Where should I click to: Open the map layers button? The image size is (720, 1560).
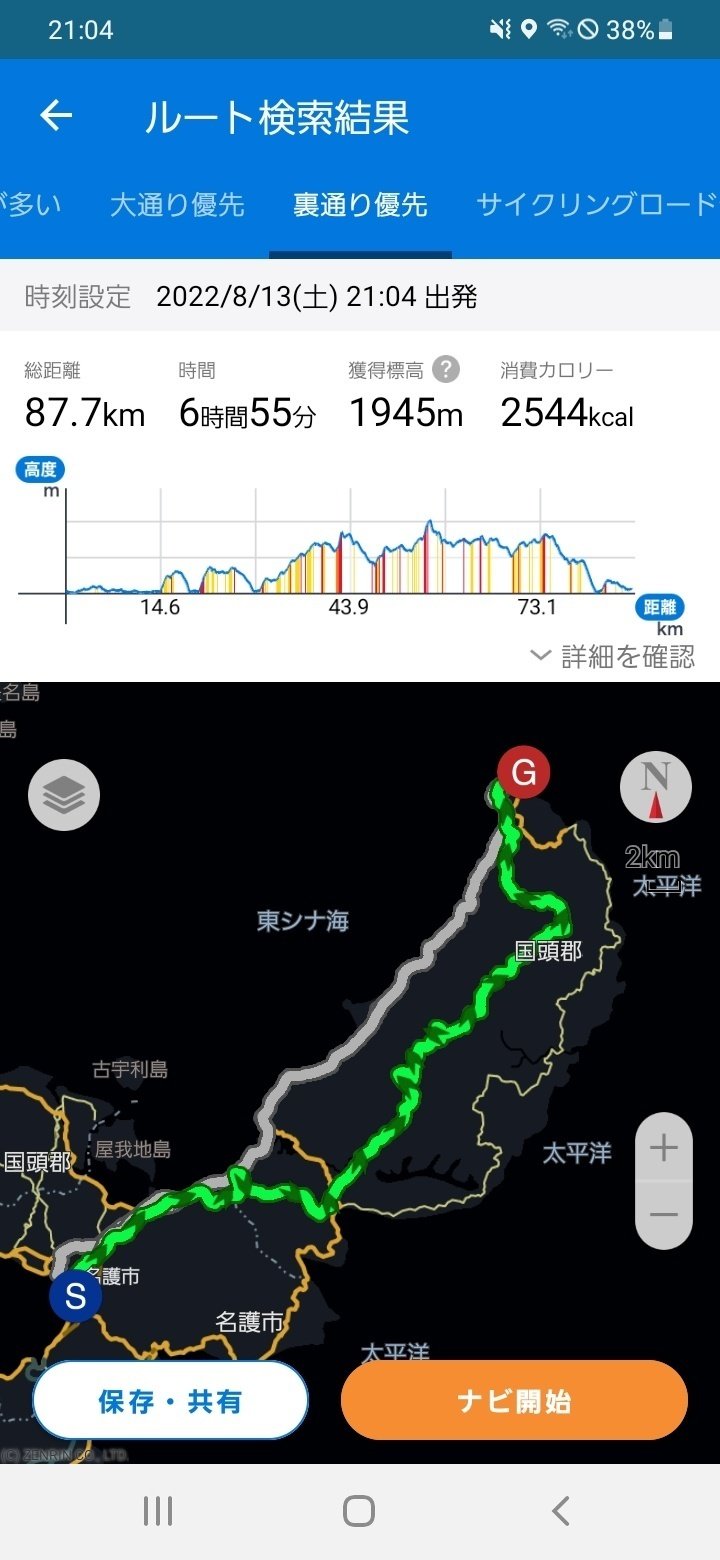pos(64,795)
